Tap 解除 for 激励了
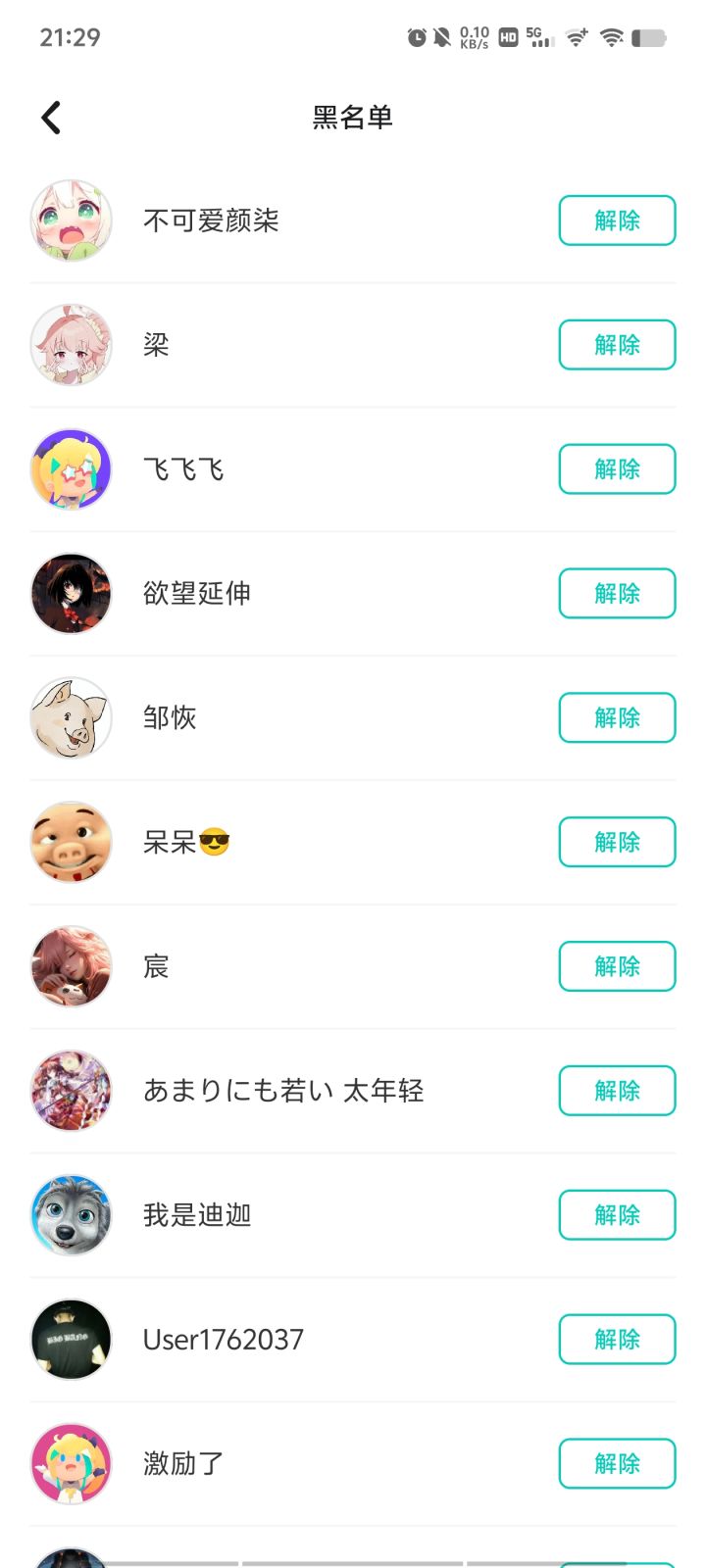706x1568 pixels. [x=617, y=1464]
